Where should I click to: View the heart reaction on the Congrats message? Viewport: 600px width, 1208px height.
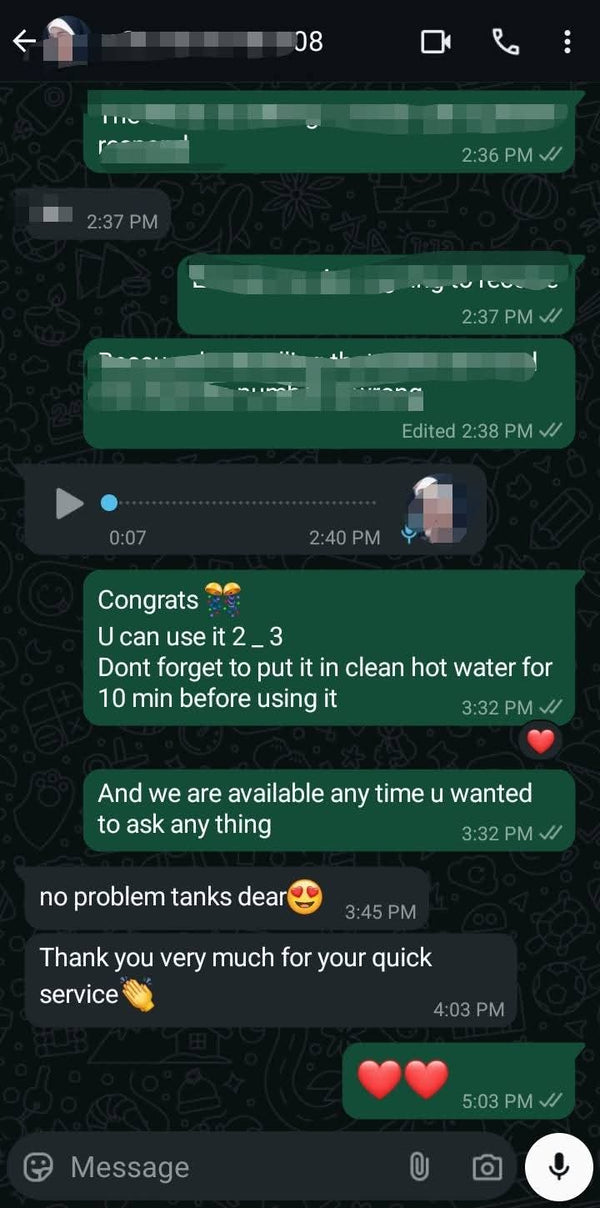coord(540,741)
